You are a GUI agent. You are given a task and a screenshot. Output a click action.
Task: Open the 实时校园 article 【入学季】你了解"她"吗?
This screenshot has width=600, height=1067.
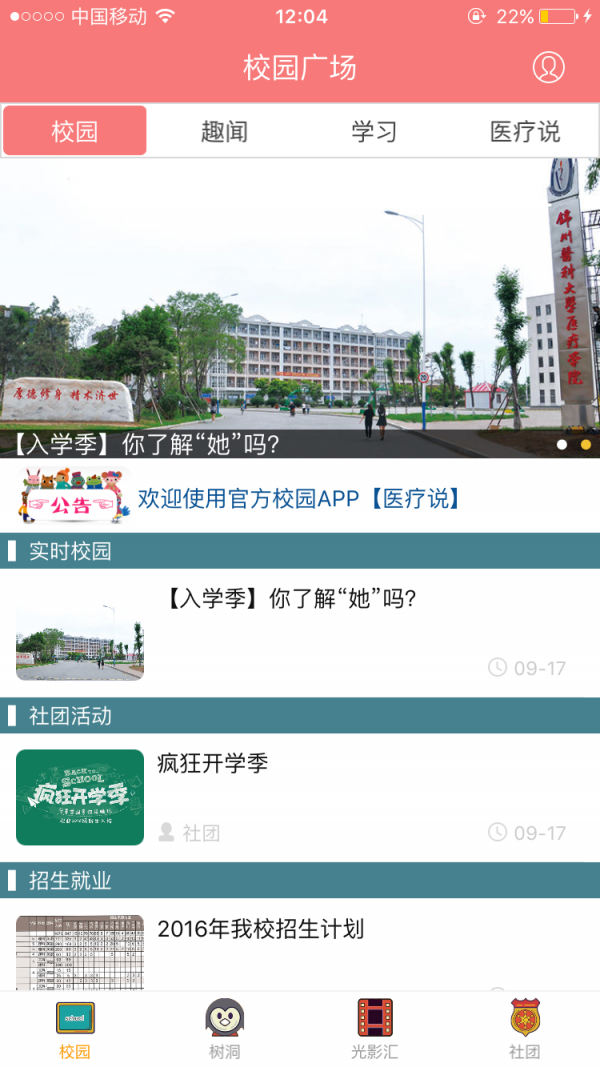click(x=300, y=632)
